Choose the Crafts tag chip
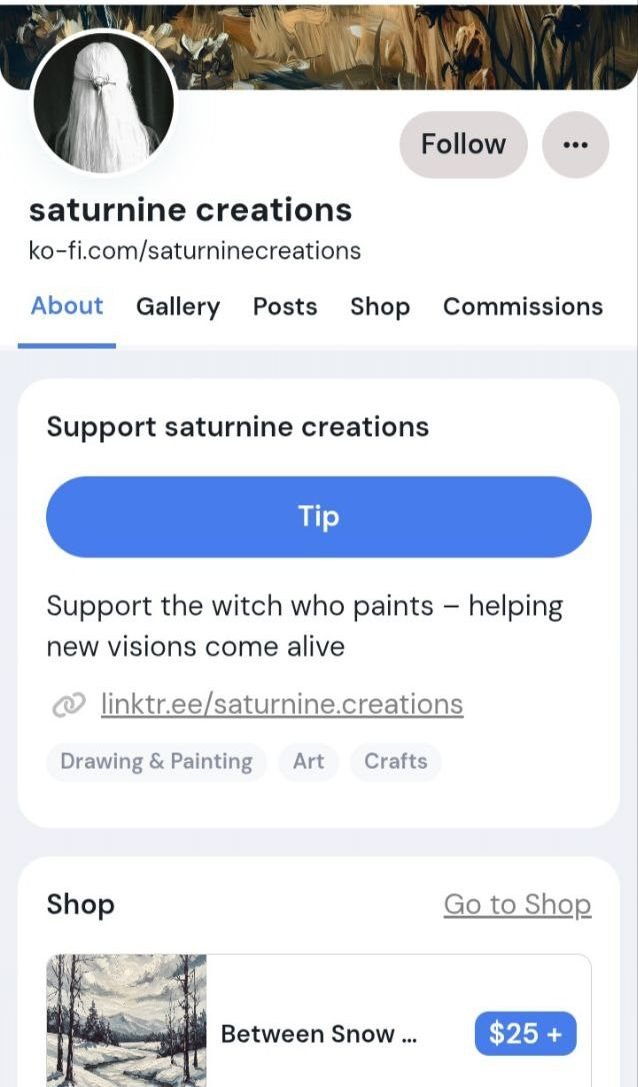 coord(395,762)
